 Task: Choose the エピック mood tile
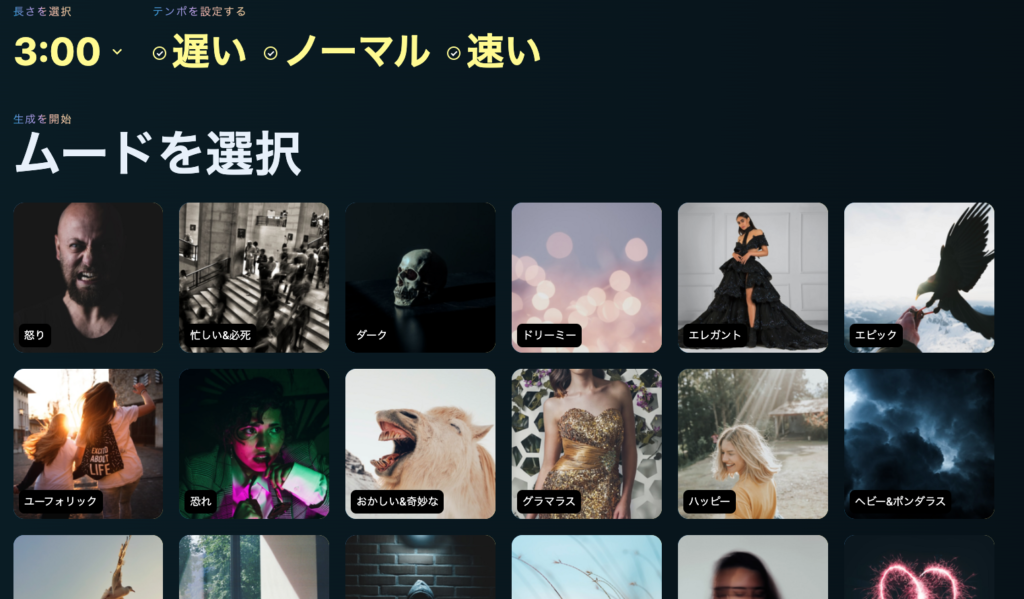coord(918,277)
